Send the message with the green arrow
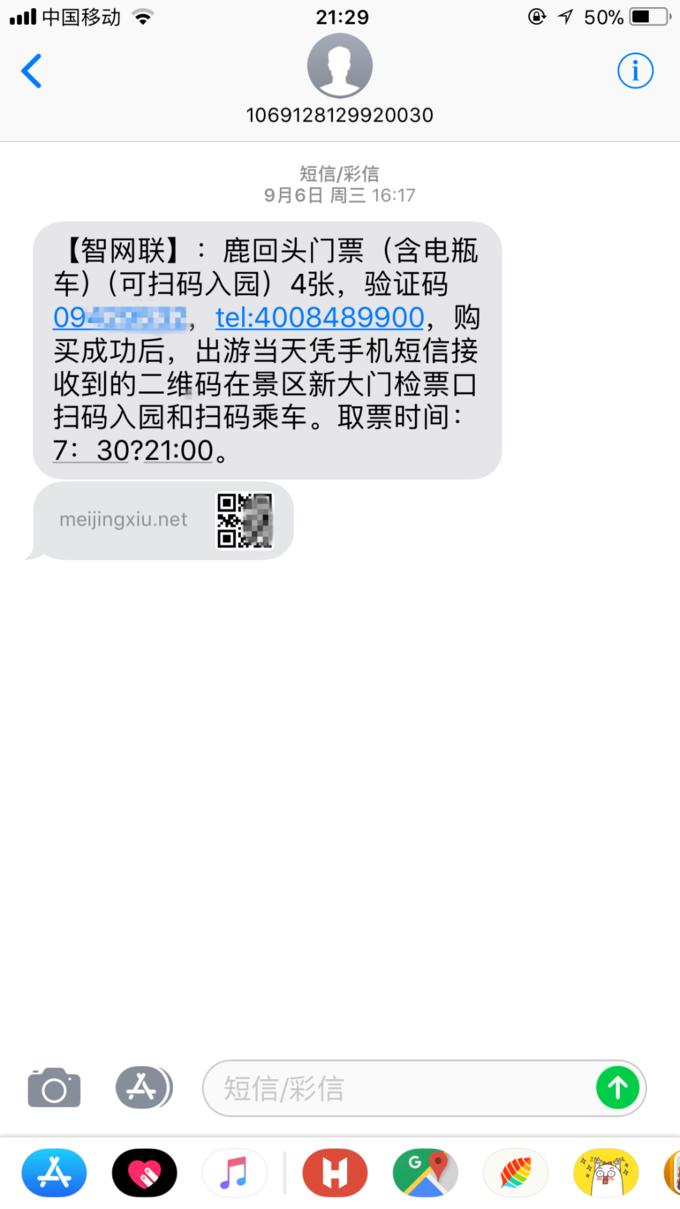The height and width of the screenshot is (1209, 680). 617,1088
